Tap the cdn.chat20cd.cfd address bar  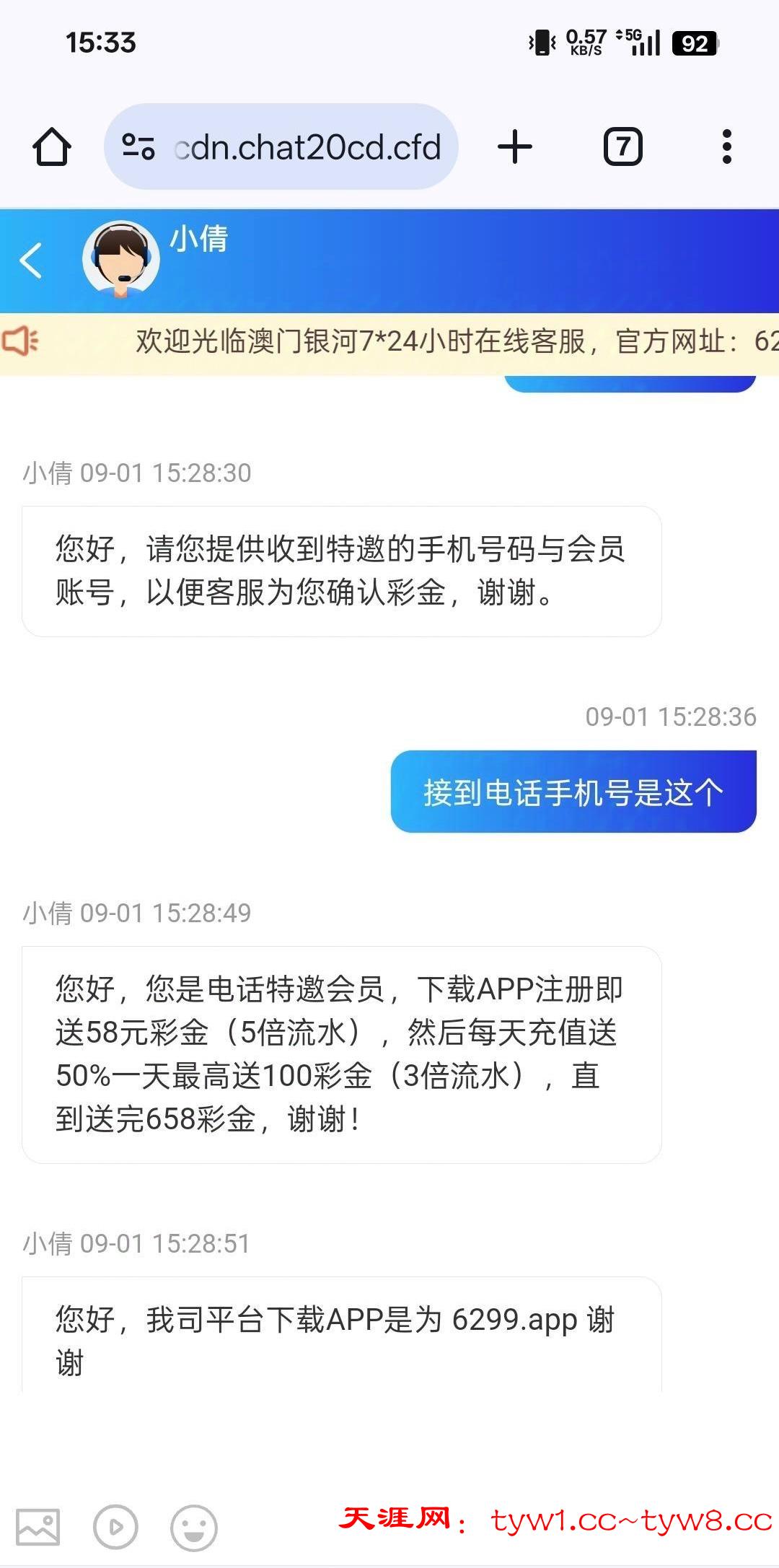307,147
